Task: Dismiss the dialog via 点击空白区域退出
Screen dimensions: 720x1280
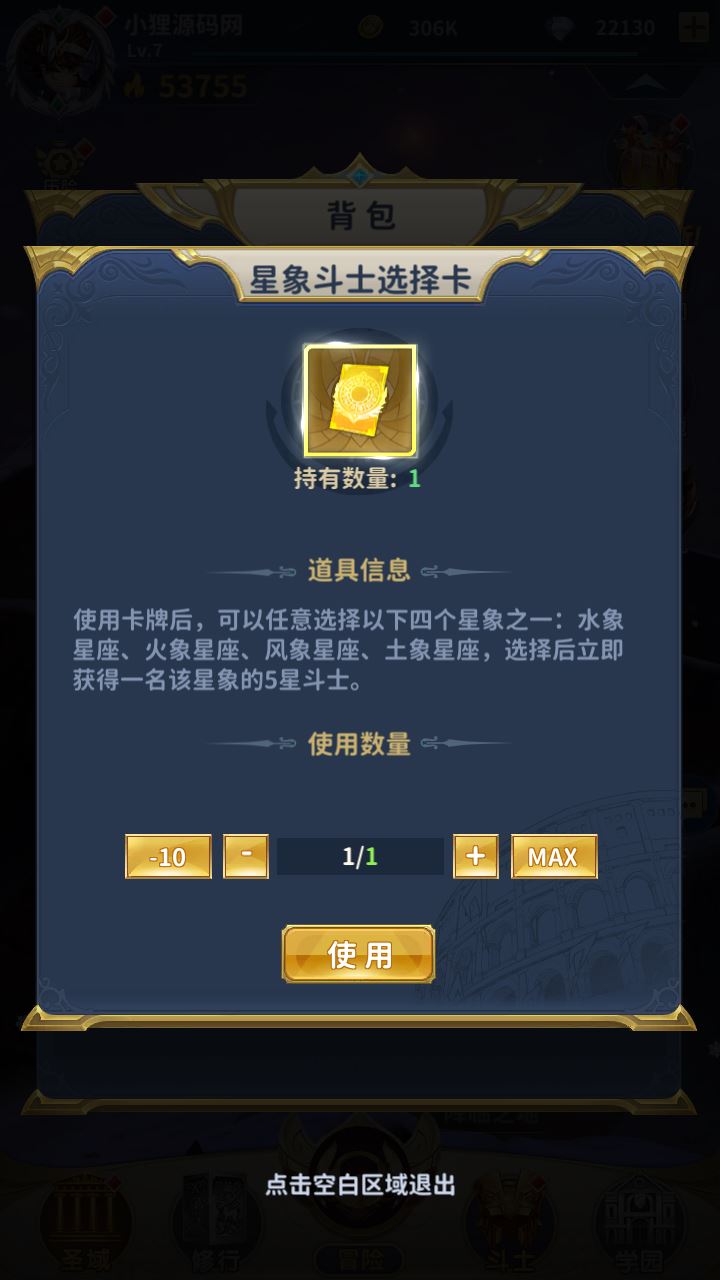Action: pyautogui.click(x=360, y=1185)
